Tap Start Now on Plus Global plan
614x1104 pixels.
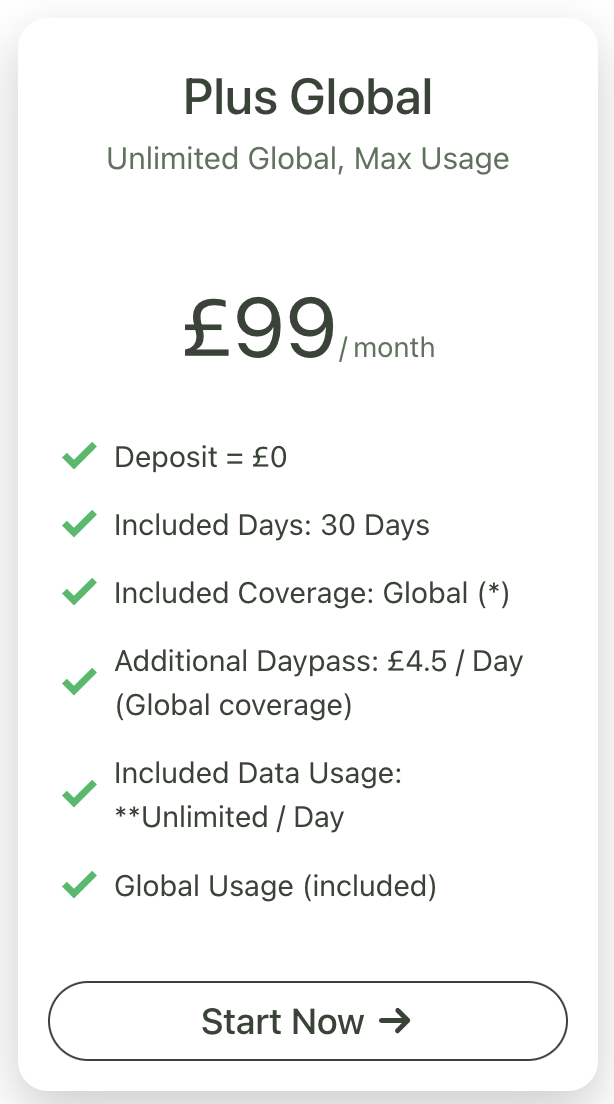point(308,1020)
